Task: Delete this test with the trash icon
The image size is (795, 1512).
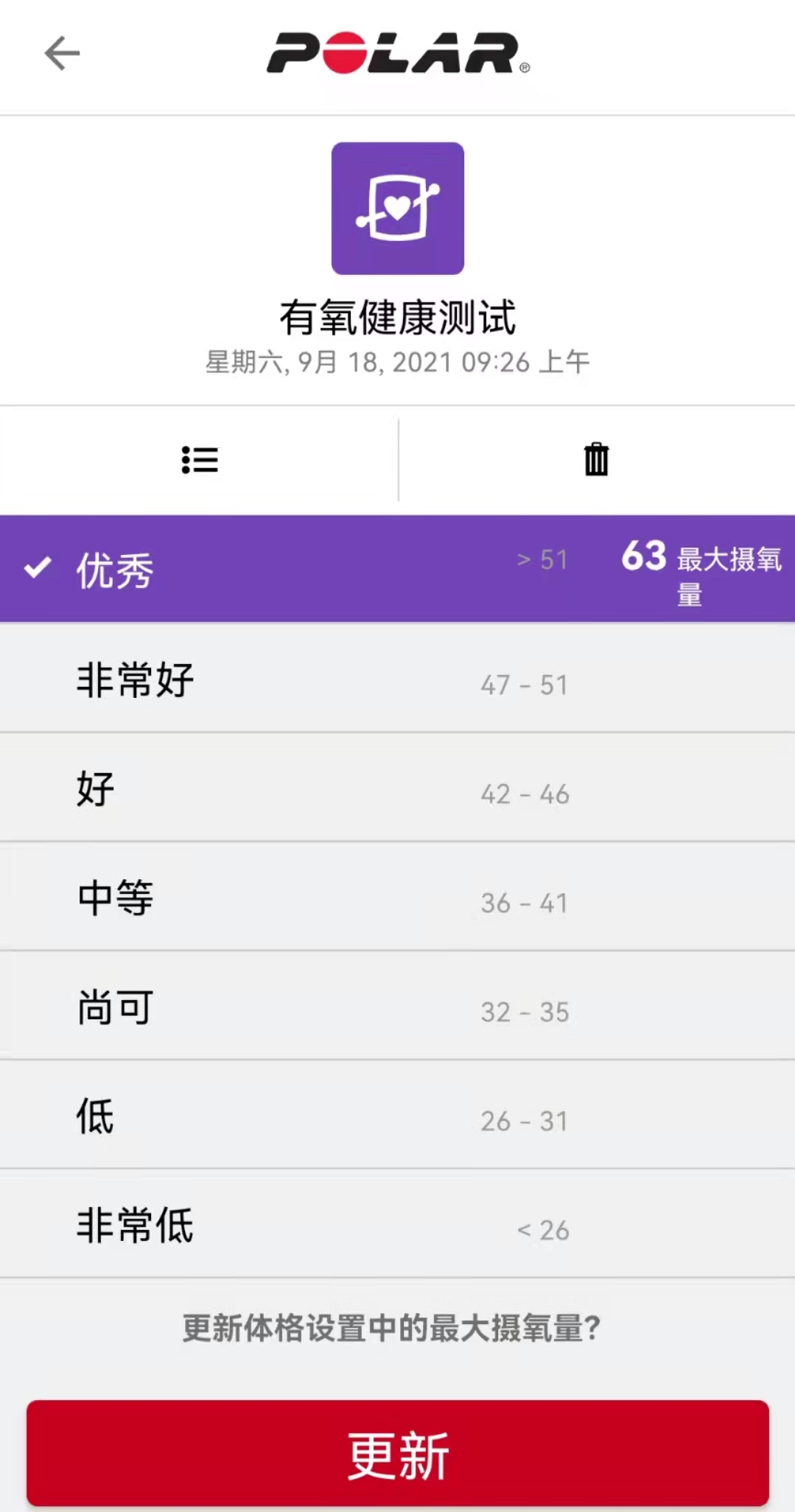Action: [x=595, y=458]
